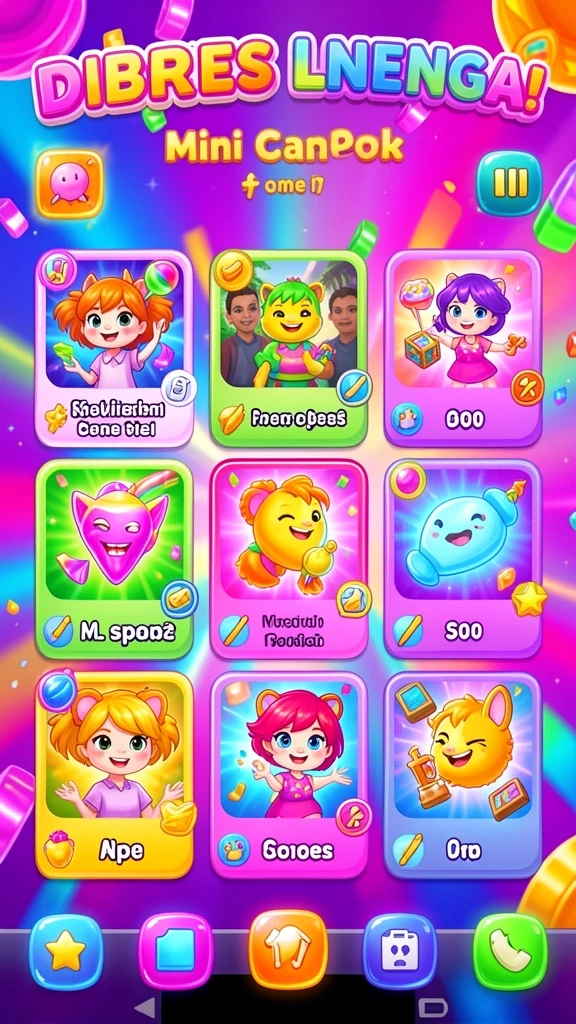Select the Oro fluffy yellow creature card
This screenshot has height=1024, width=576.
462,775
